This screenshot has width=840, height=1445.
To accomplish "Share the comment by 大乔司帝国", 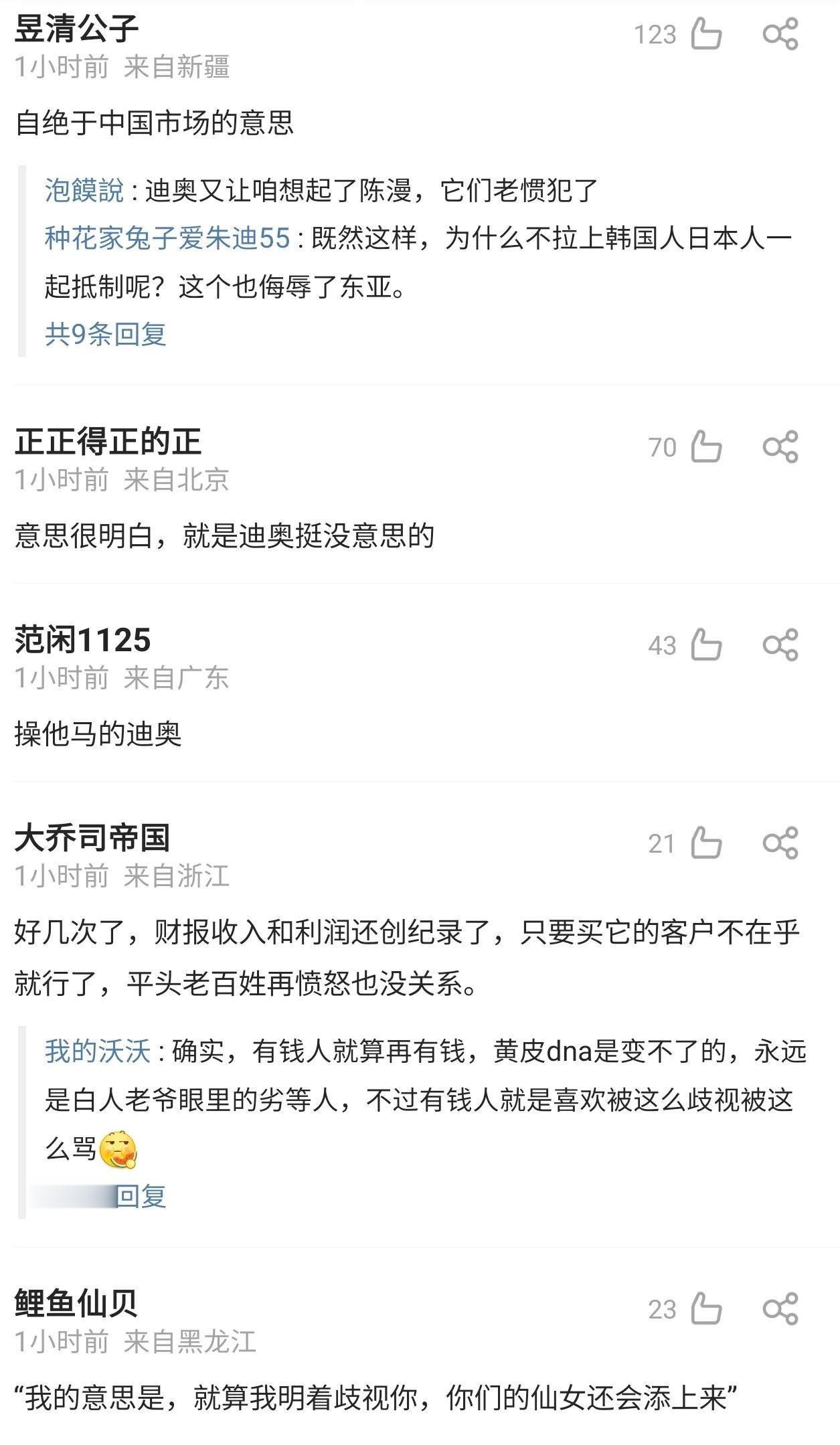I will (x=780, y=843).
